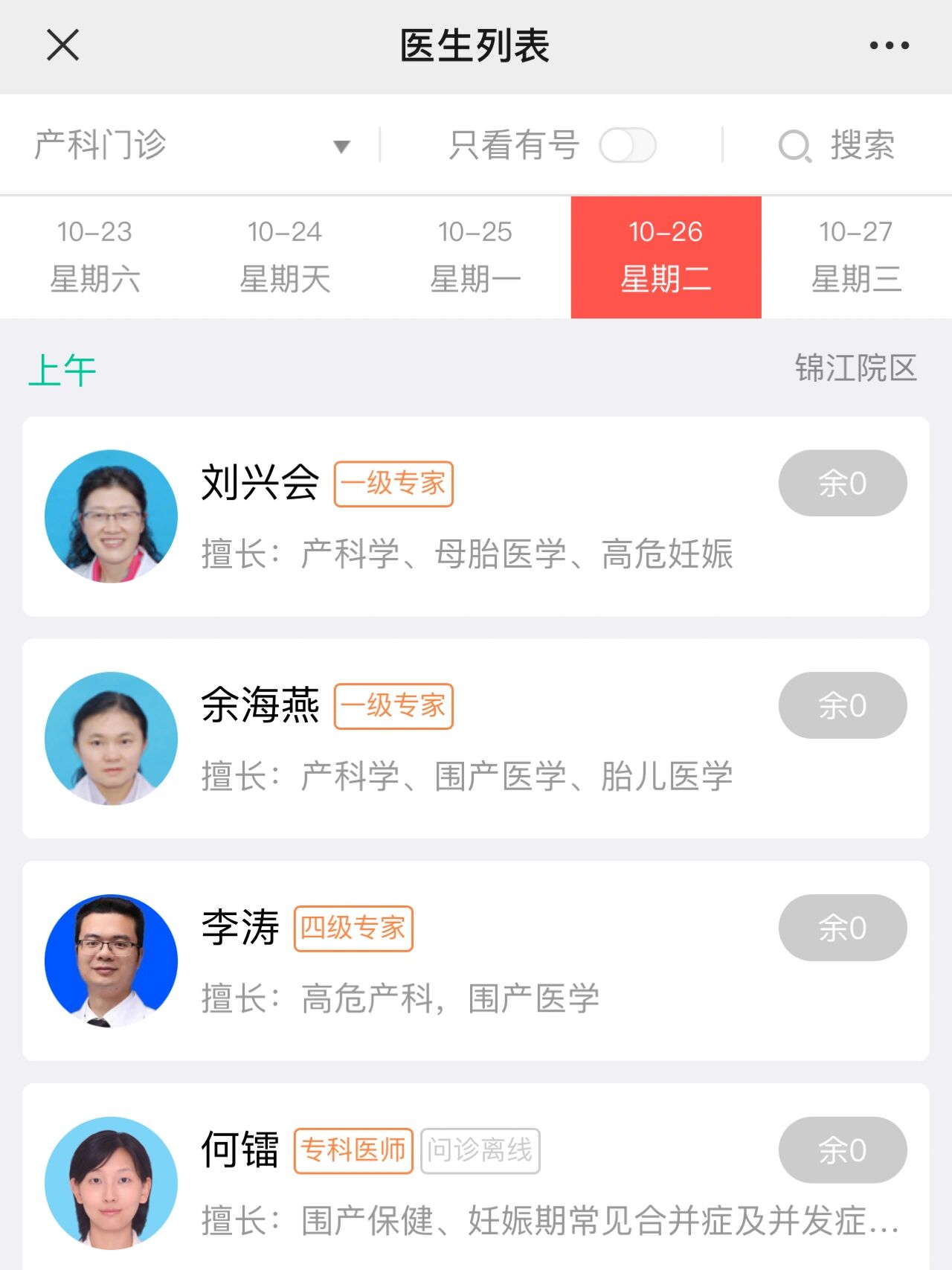Screen dimensions: 952x1270
Task: Close the 医生列表 page via X icon
Action: point(64,45)
